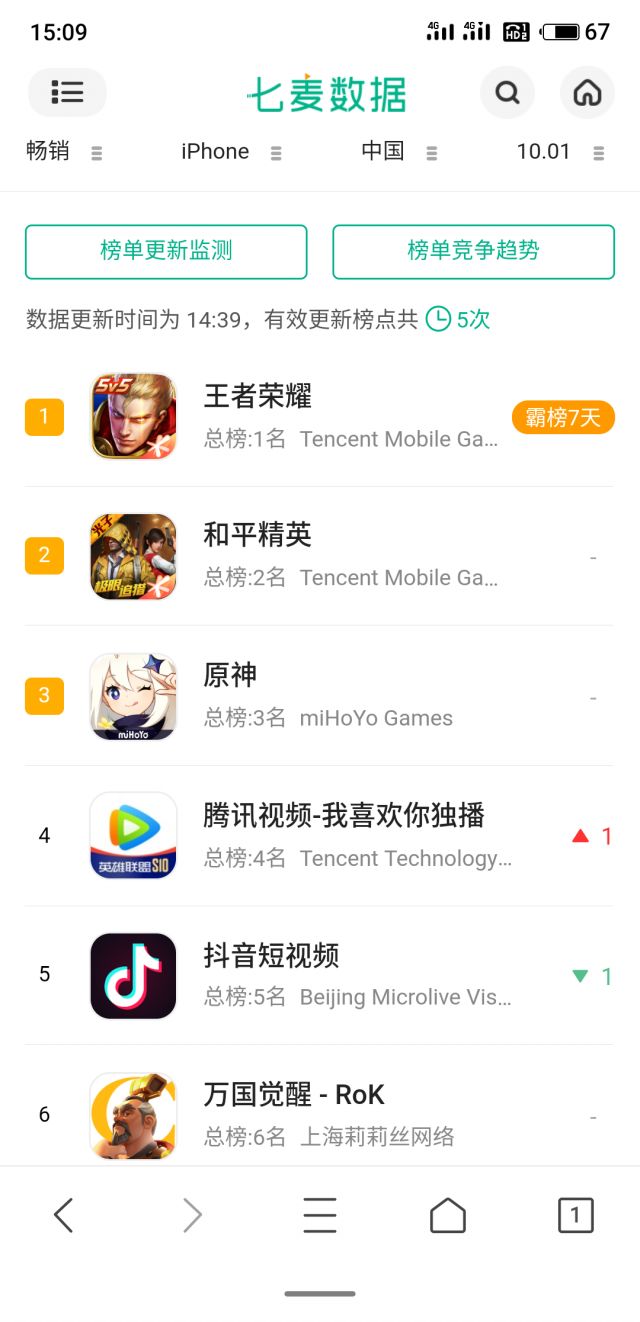Open the search icon
This screenshot has width=640, height=1322.
click(x=507, y=93)
